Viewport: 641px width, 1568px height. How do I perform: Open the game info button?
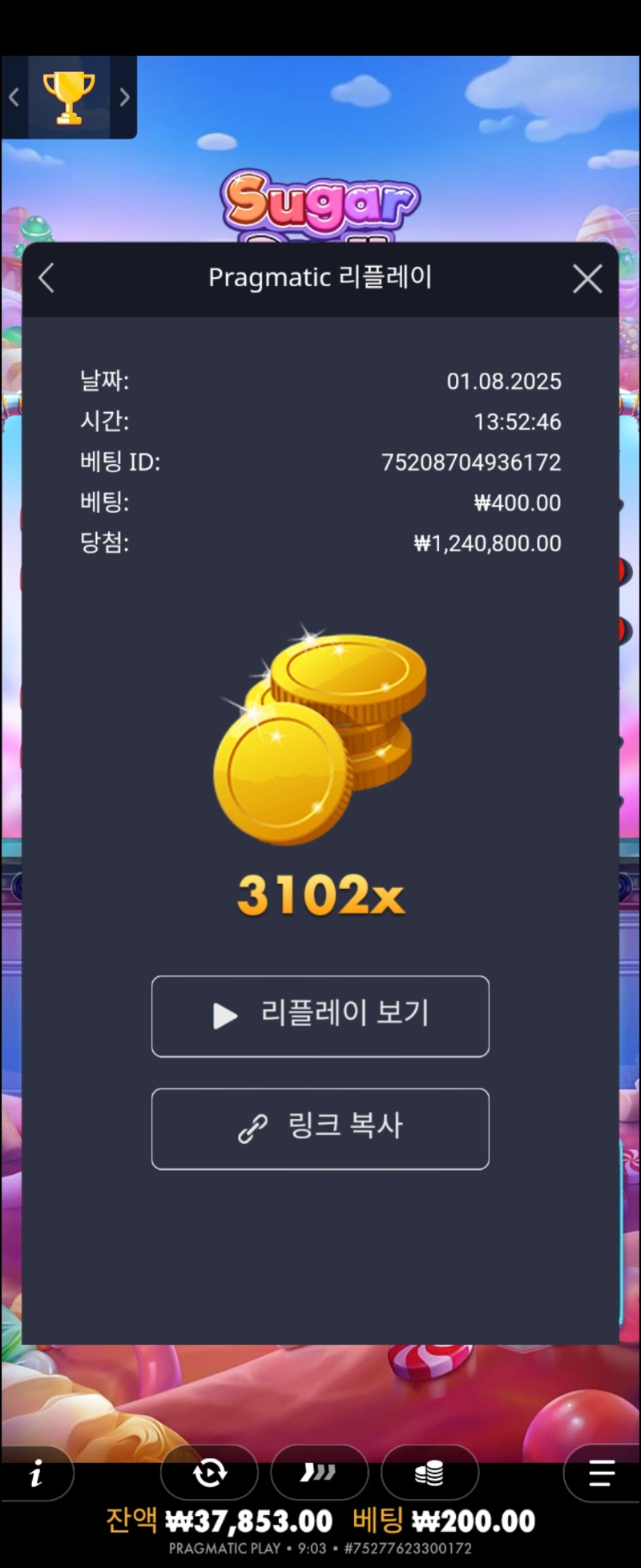pyautogui.click(x=36, y=1473)
